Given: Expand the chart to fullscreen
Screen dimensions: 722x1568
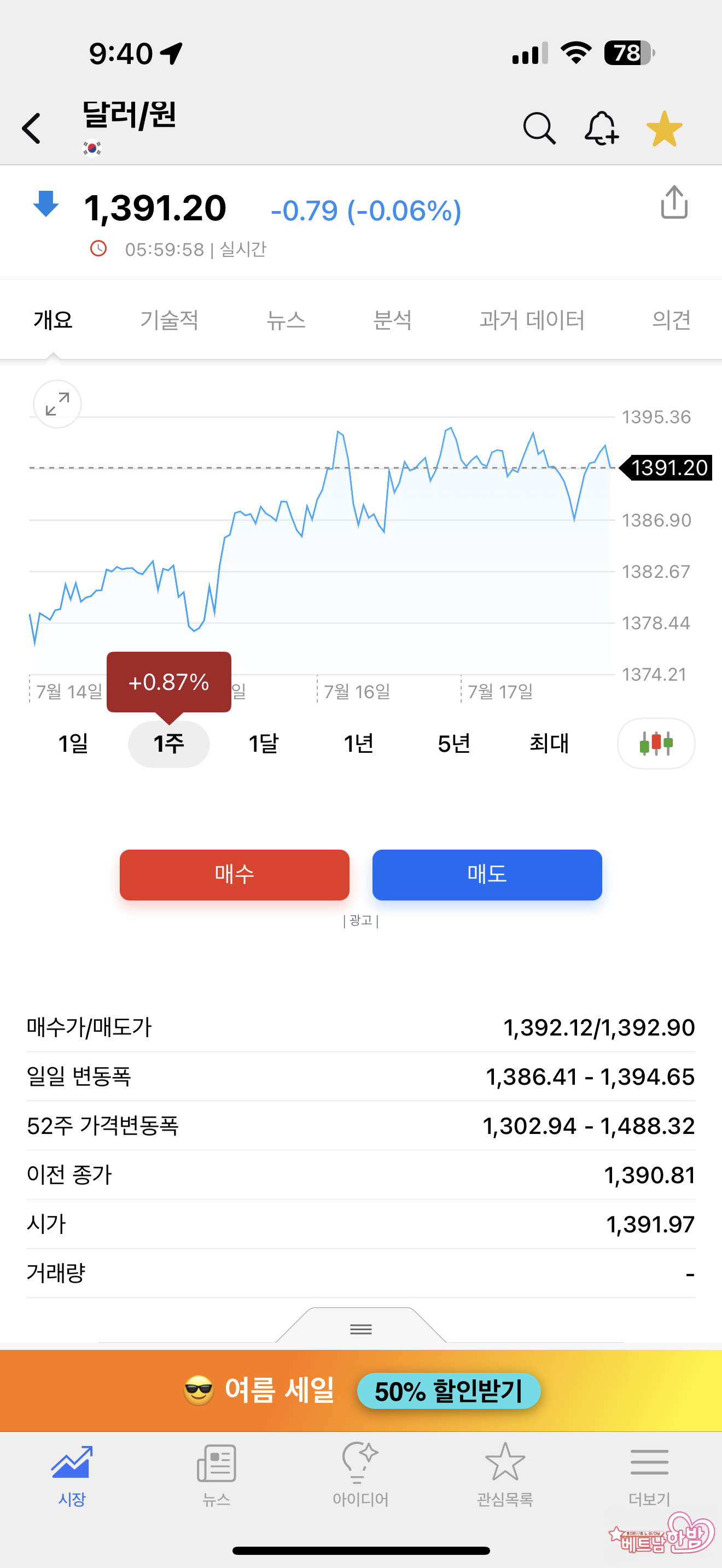Looking at the screenshot, I should (57, 404).
